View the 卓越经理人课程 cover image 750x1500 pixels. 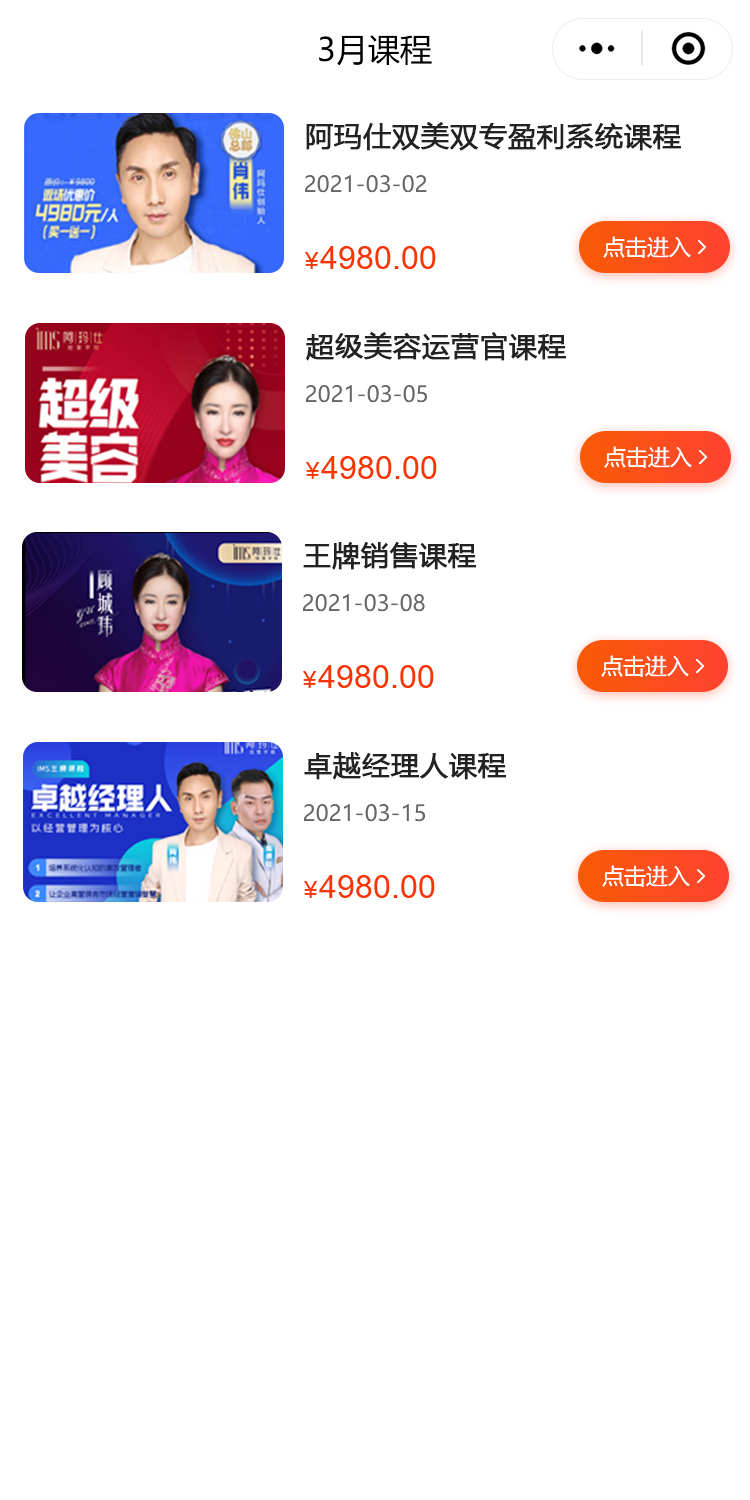point(153,822)
